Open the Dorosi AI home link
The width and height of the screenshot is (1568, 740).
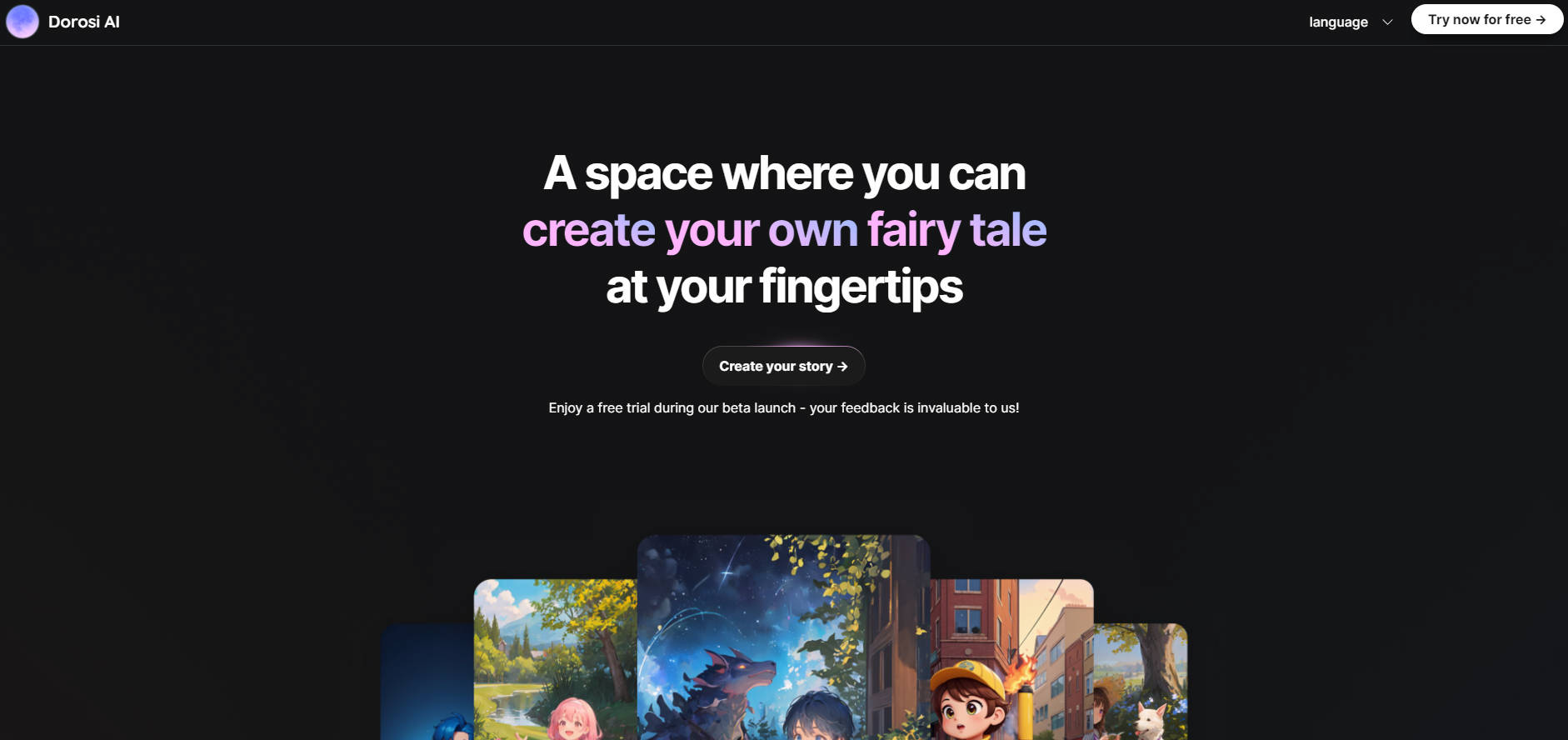(64, 22)
